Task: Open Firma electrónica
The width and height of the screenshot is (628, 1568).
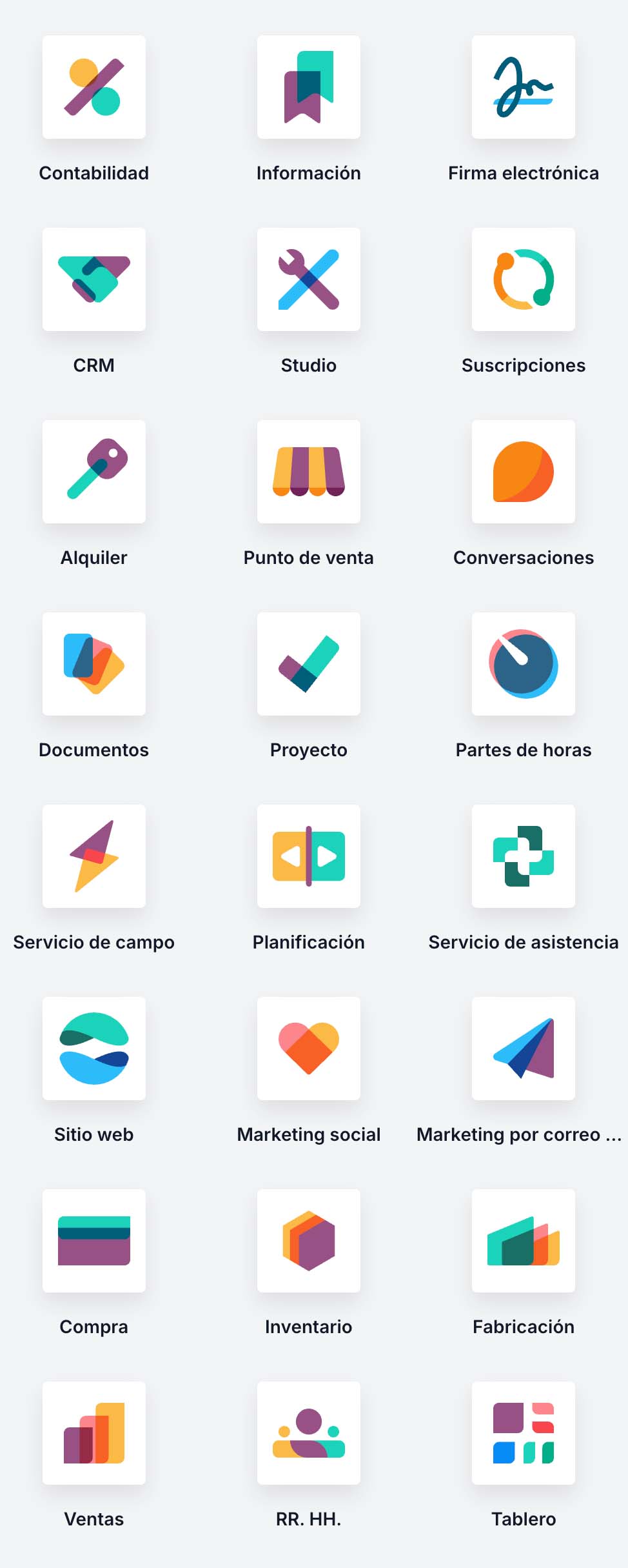Action: [524, 87]
